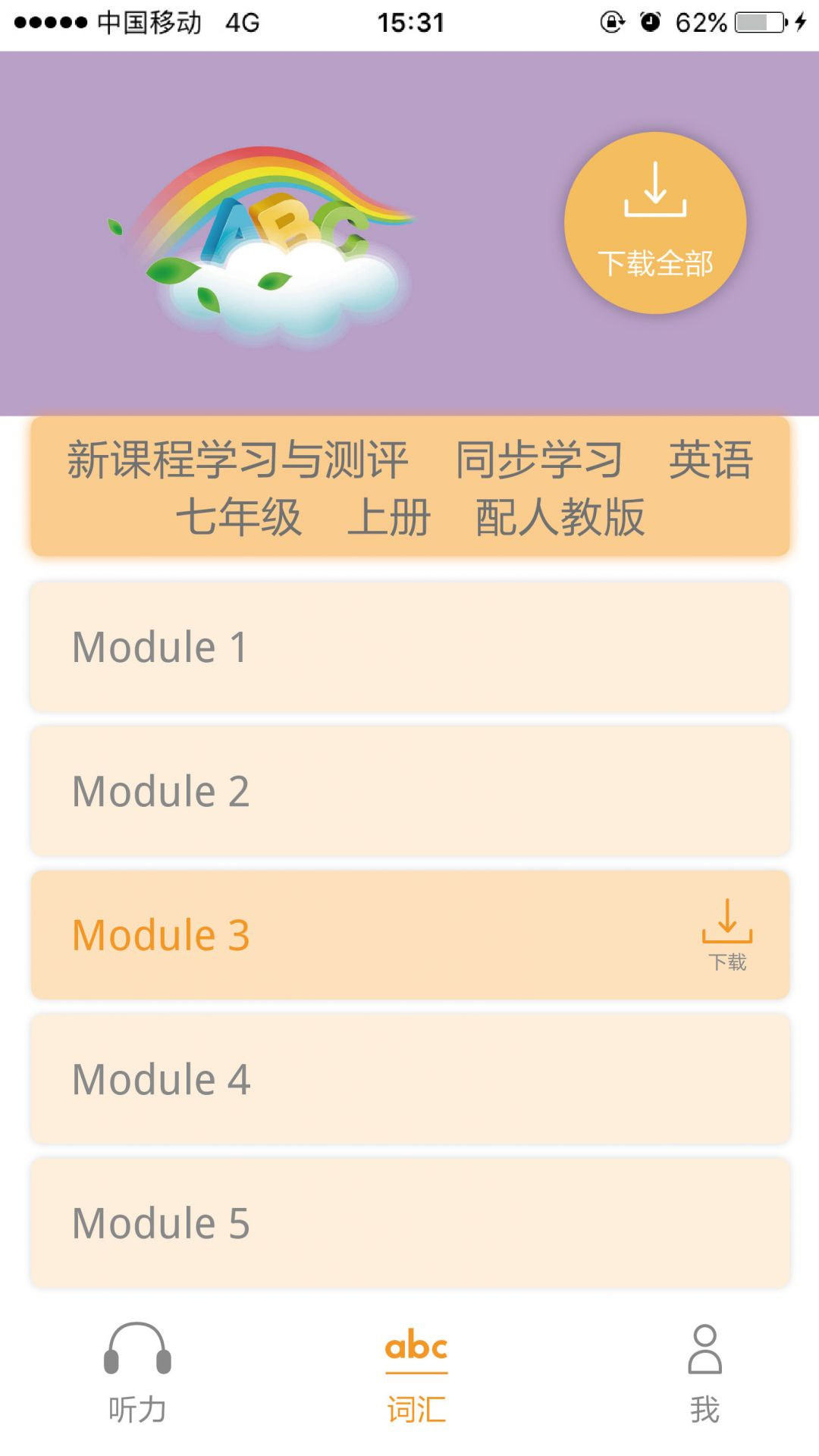Open Module 2
This screenshot has width=819, height=1456.
409,790
